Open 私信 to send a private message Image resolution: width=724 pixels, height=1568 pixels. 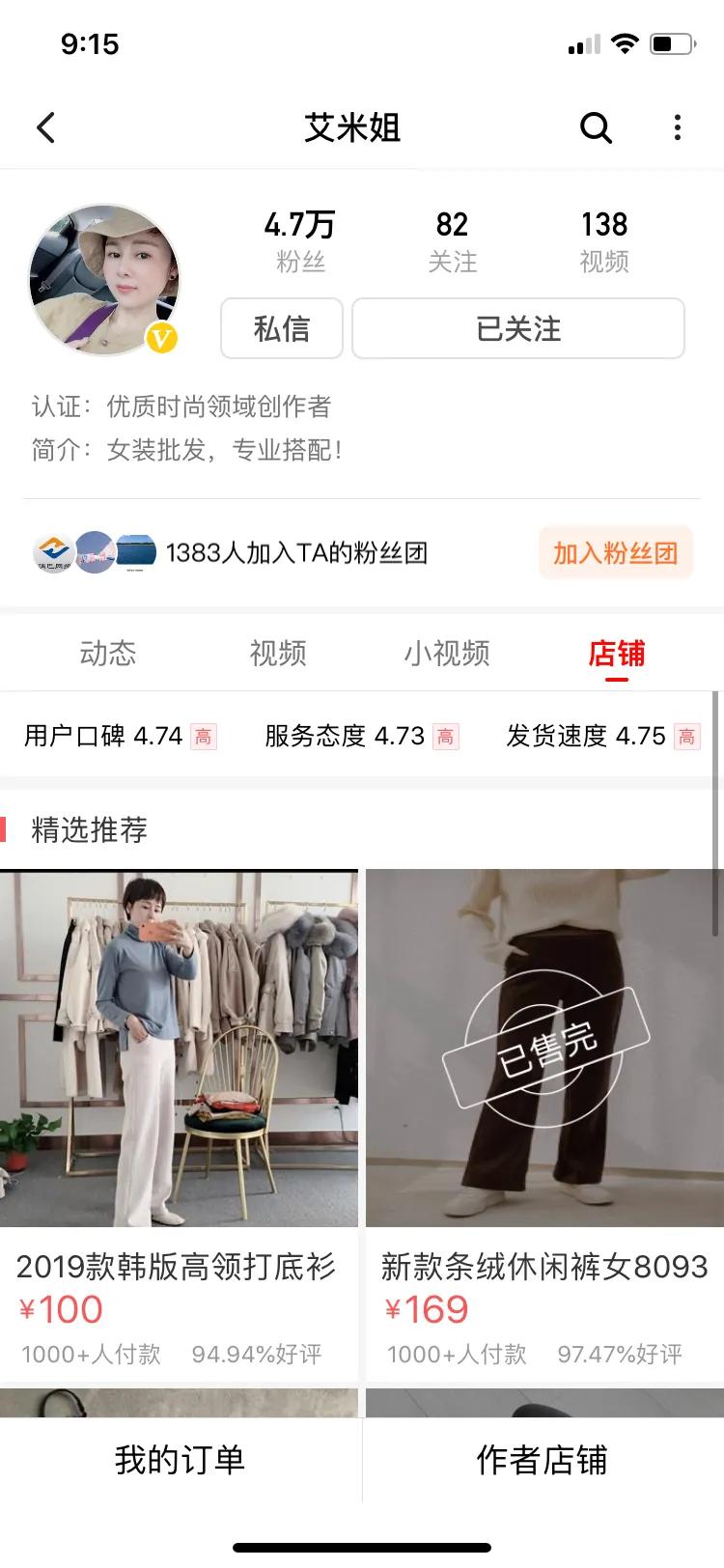[x=281, y=328]
